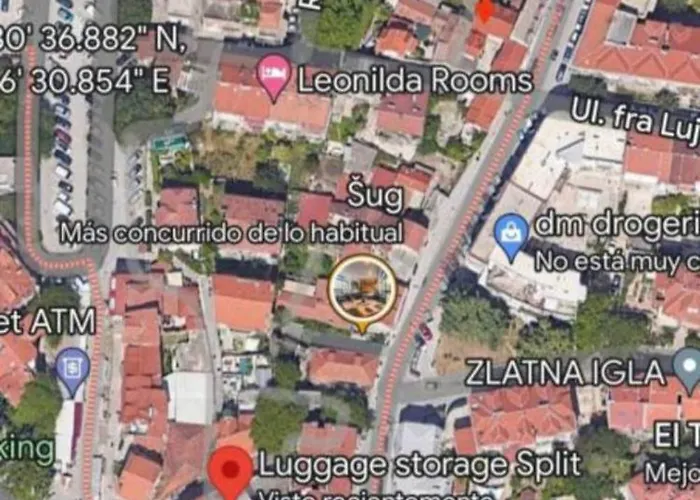The image size is (700, 500).
Task: Select the red Luggage storage Split pin
Action: 230,471
